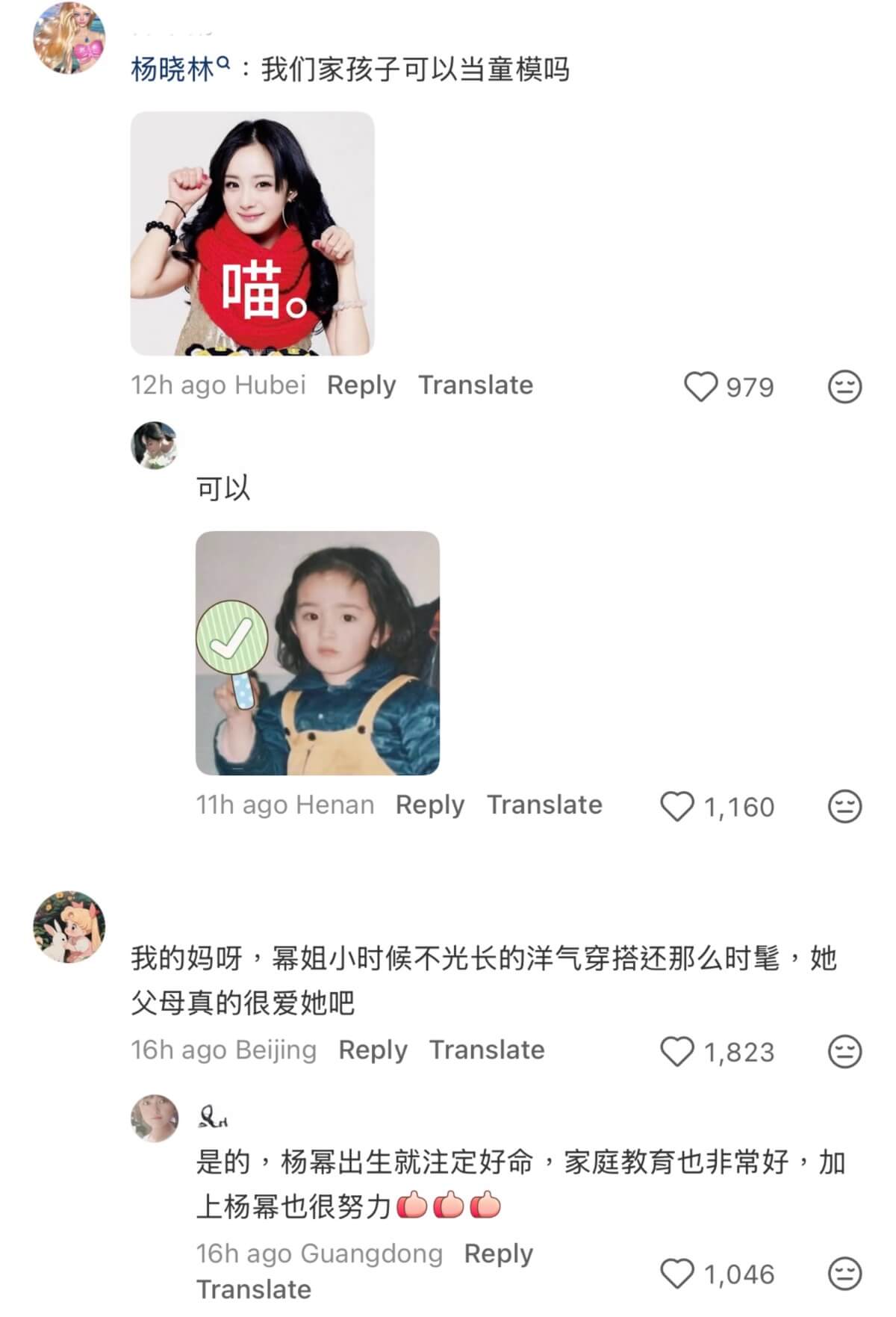The image size is (896, 1317).
Task: Translate the Beijing comment
Action: click(487, 1050)
